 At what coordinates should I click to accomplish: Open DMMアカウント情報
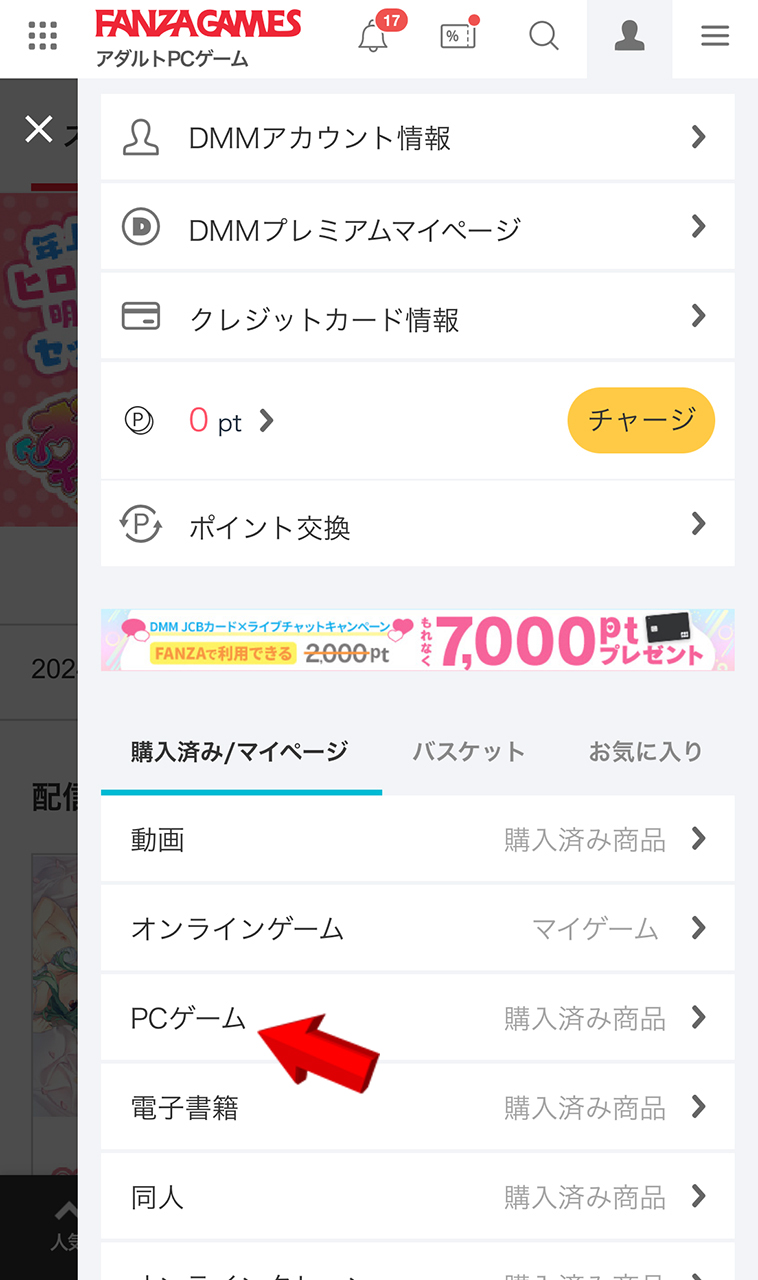tap(417, 138)
